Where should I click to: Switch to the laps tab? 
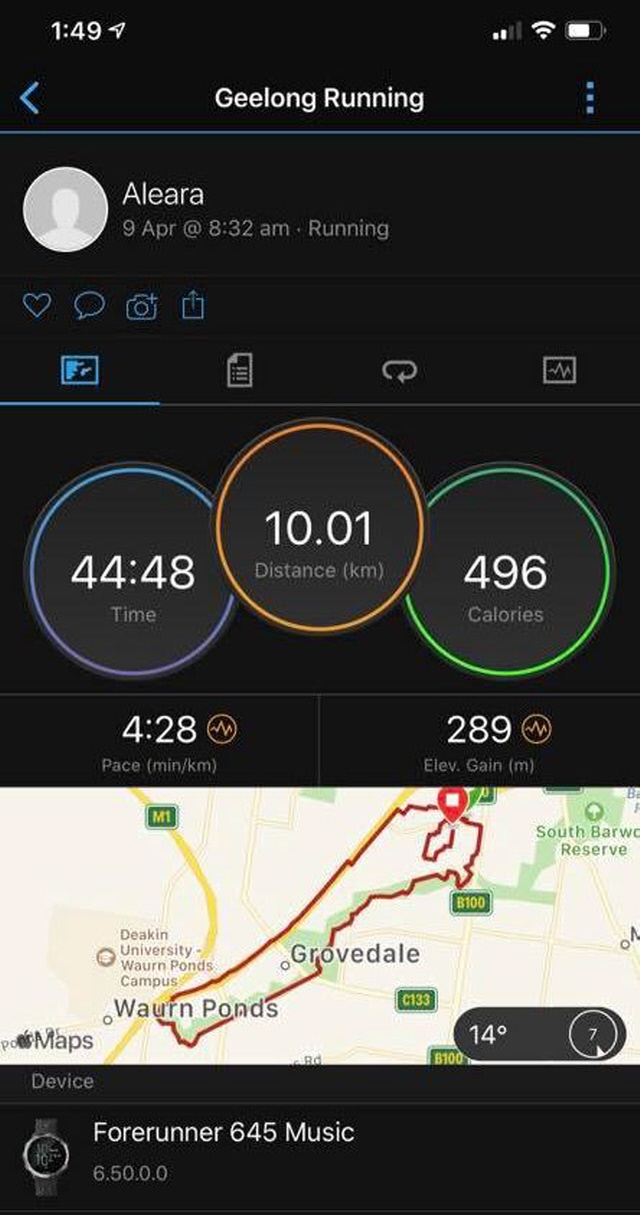coord(399,371)
